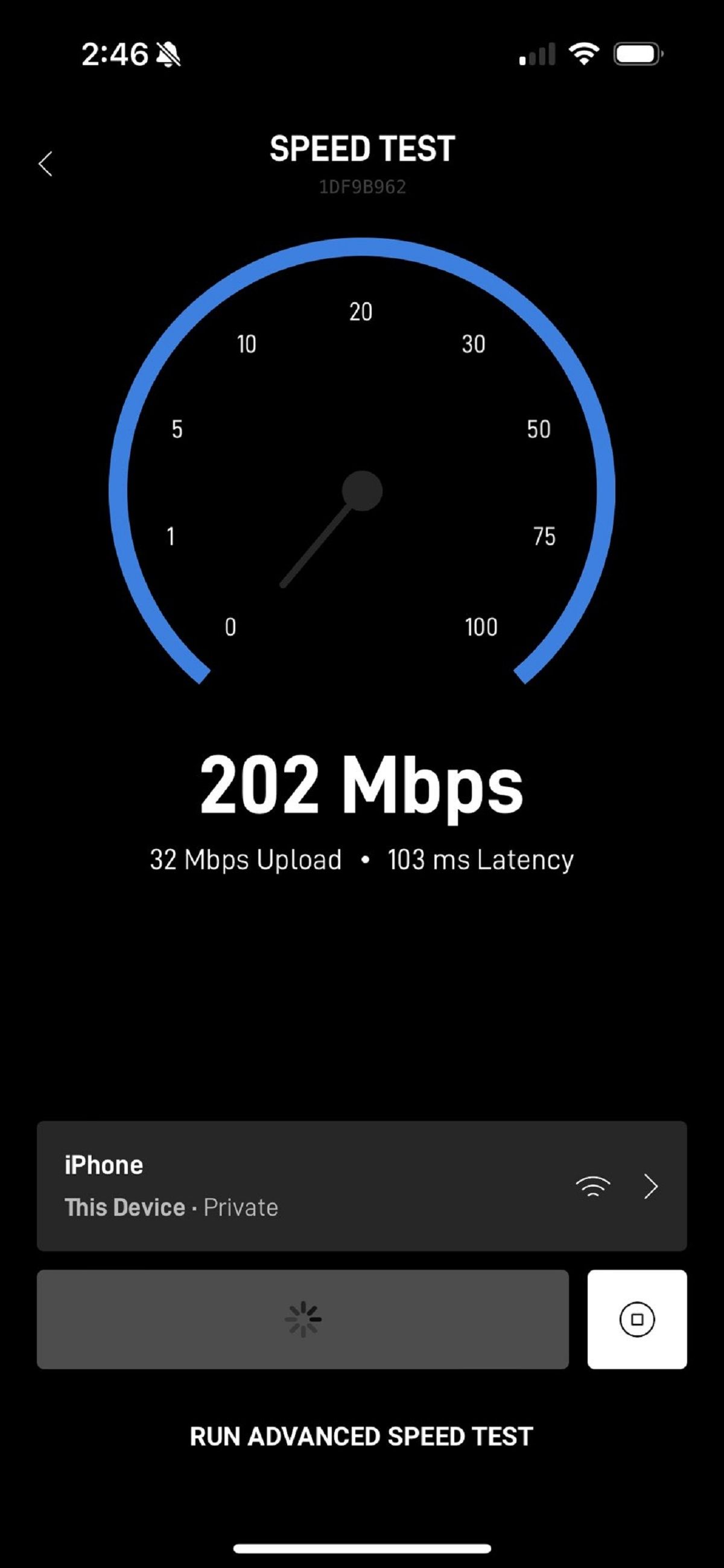Open the iPhone device details row
Viewport: 724px width, 1568px height.
361,1186
